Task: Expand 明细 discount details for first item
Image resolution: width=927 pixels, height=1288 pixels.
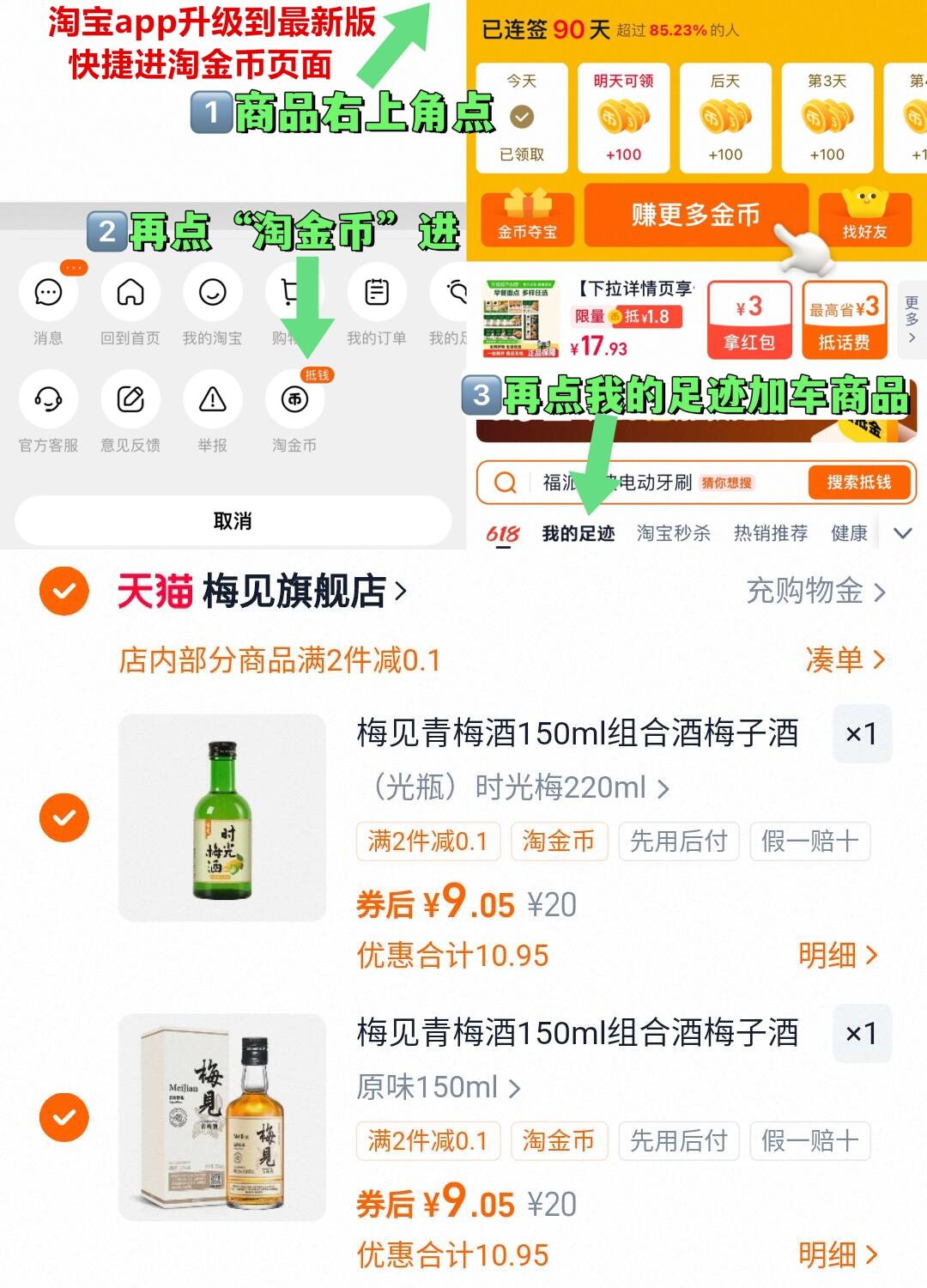Action: (x=839, y=955)
